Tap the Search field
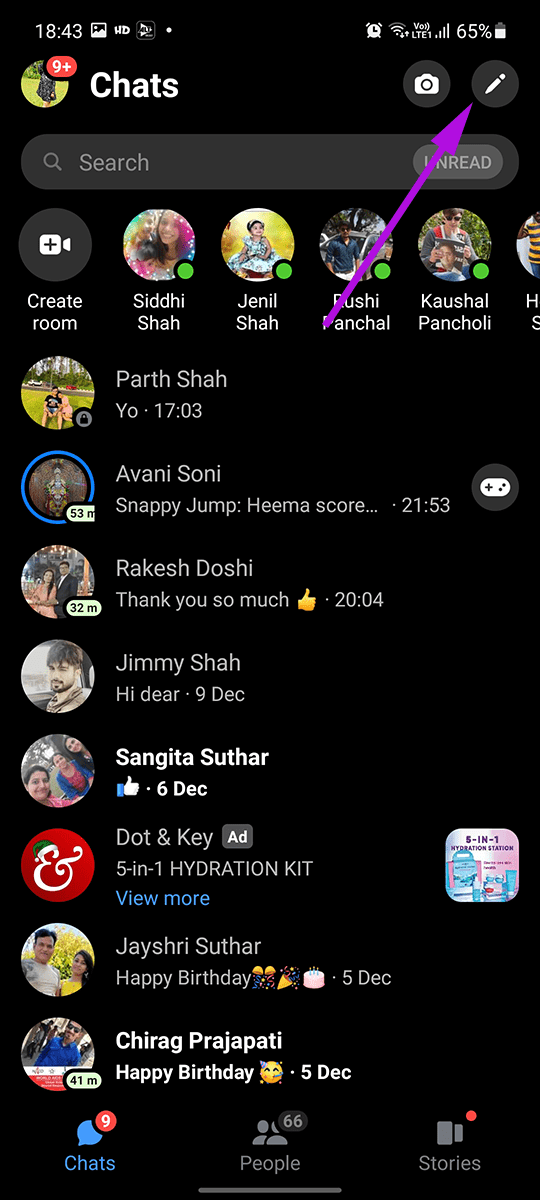Screen dimensions: 540x1200 tap(270, 163)
